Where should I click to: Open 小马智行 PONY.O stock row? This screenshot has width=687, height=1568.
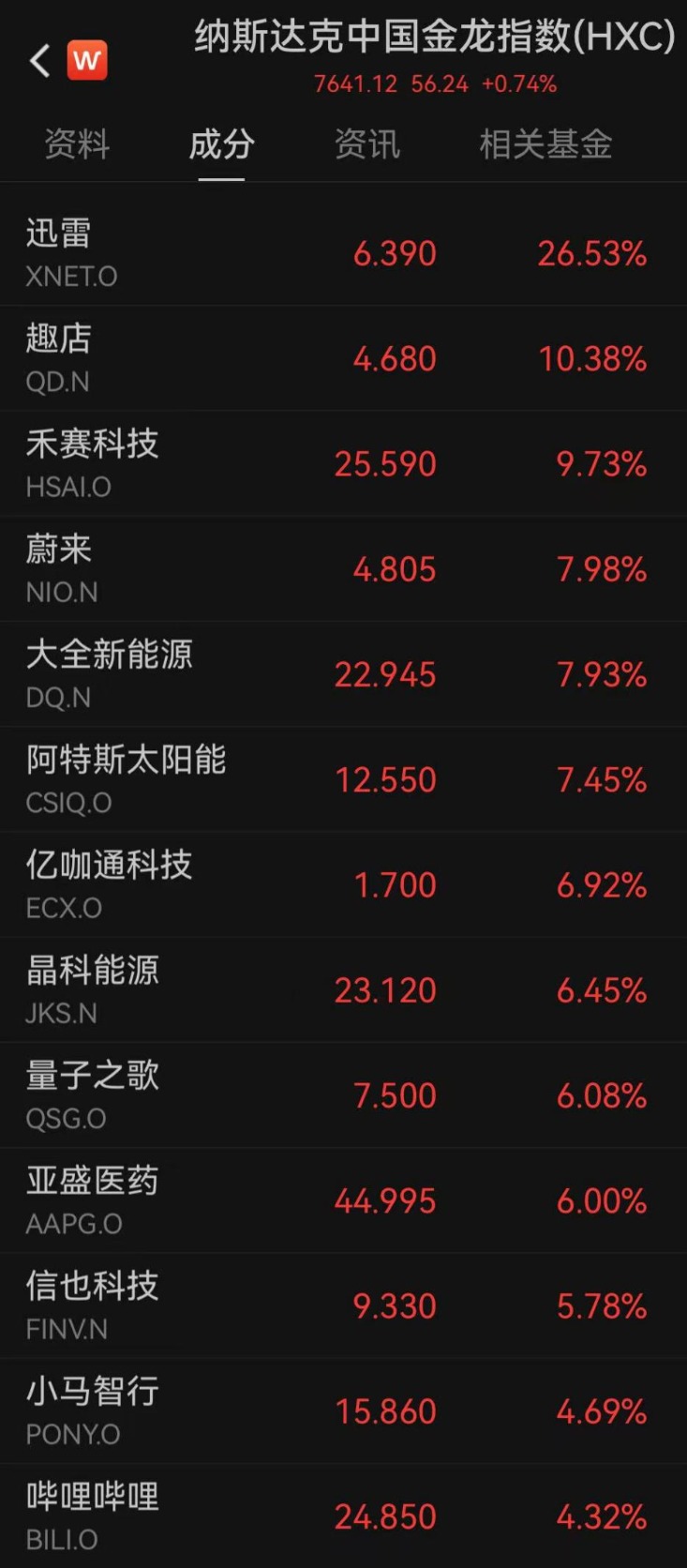click(343, 1410)
